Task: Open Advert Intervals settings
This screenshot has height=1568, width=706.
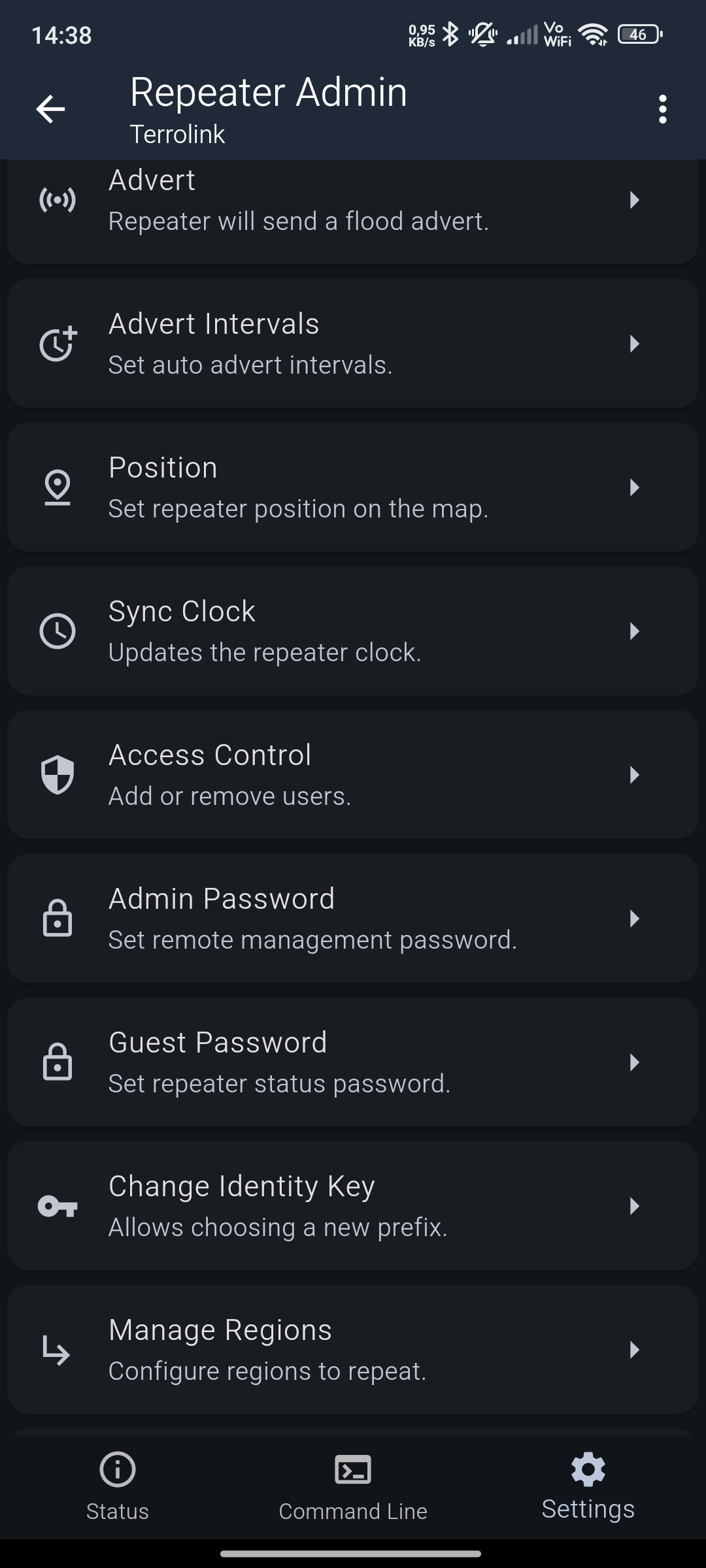Action: point(353,344)
